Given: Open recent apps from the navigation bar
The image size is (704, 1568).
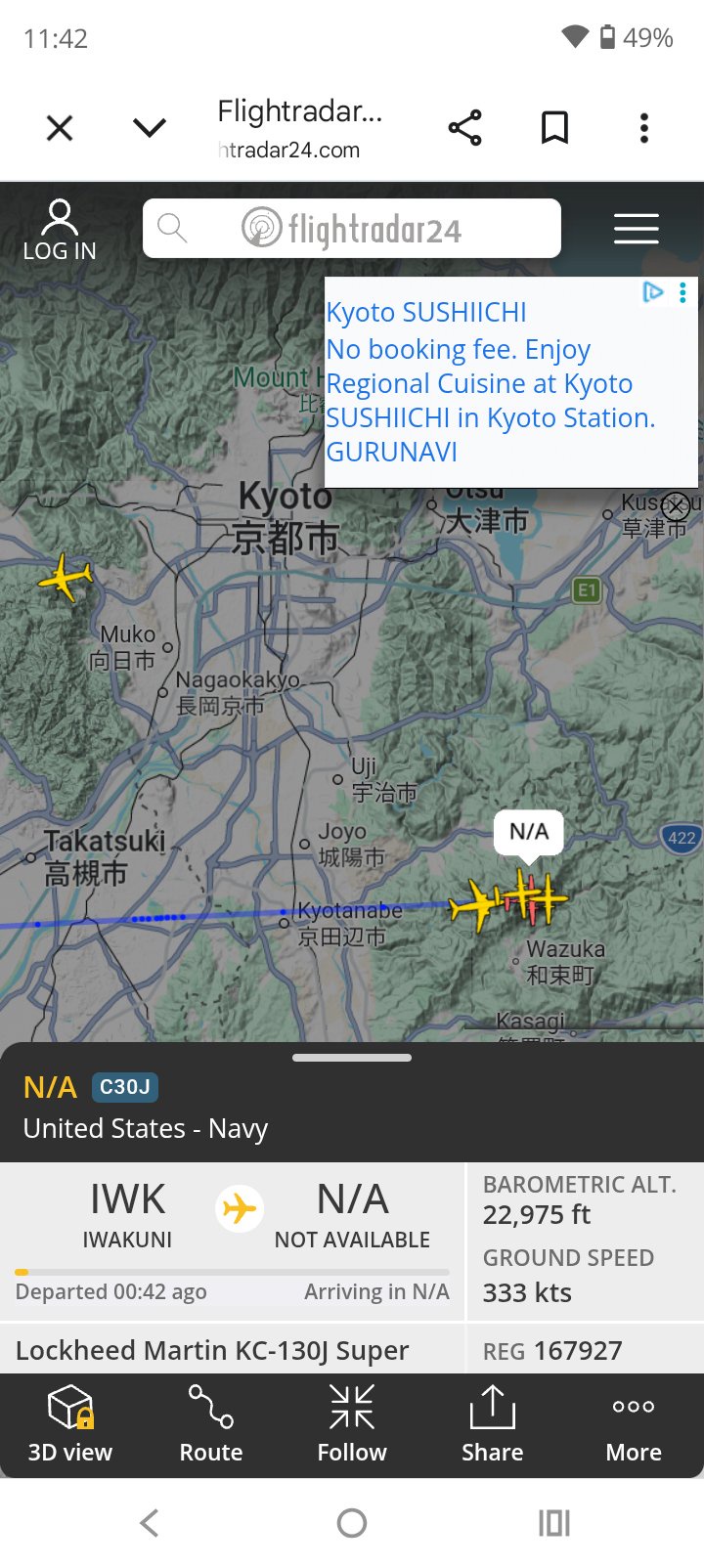Looking at the screenshot, I should point(554,1522).
